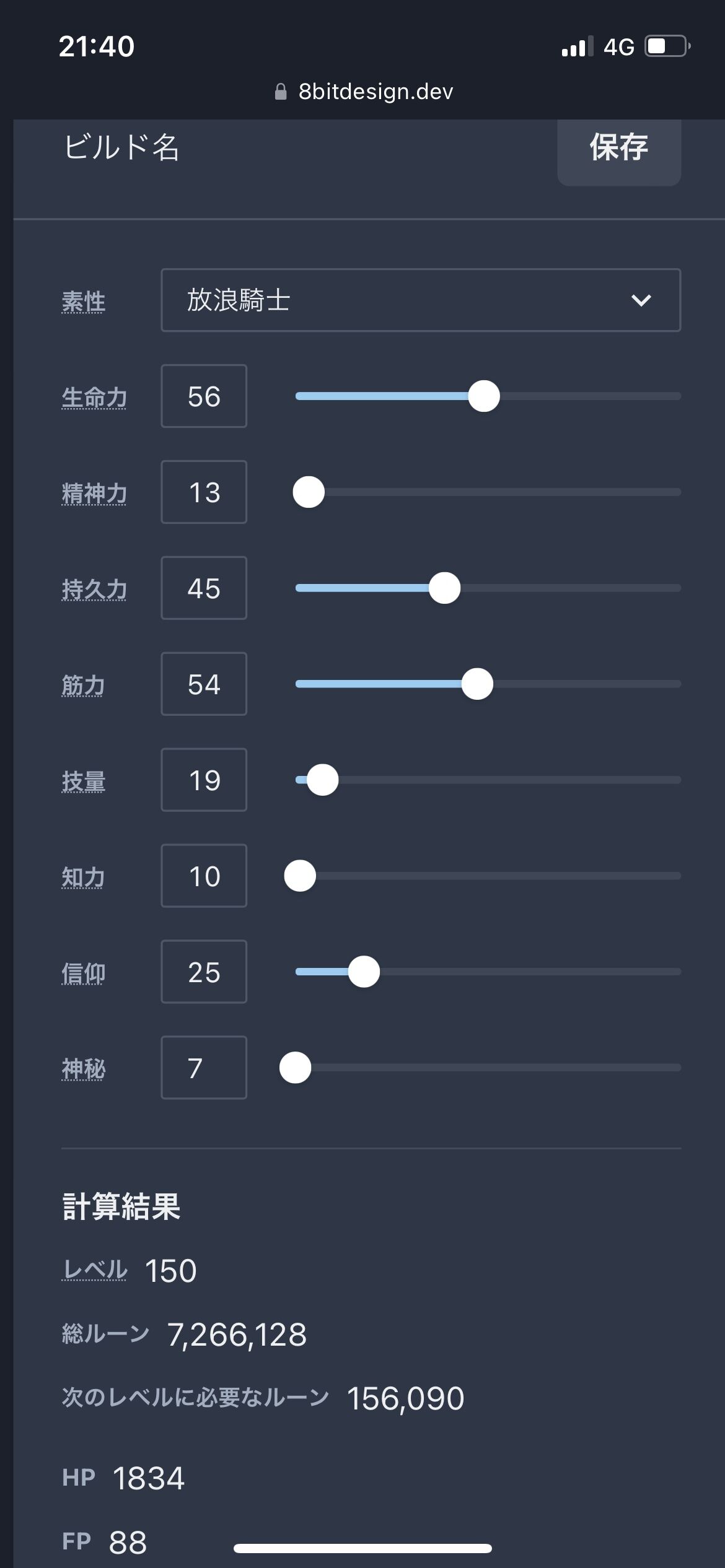725x1568 pixels.
Task: Edit the 神秘 value box showing 7
Action: (x=204, y=1068)
